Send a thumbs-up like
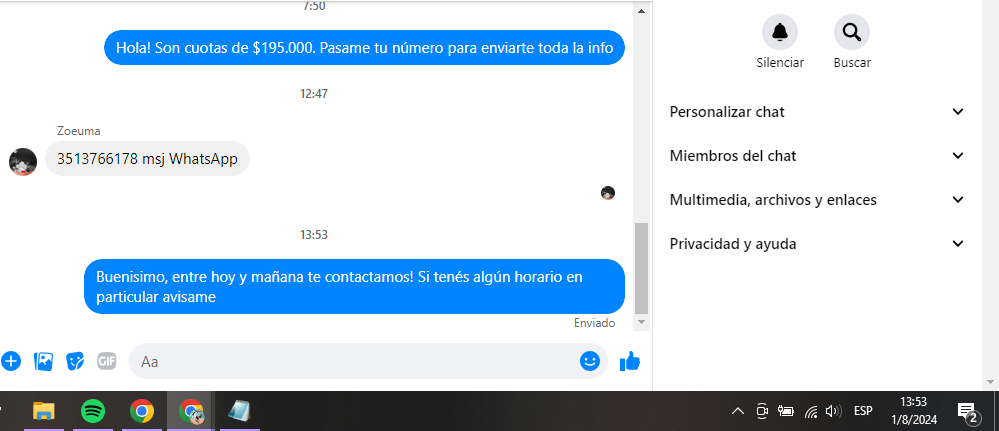999x431 pixels. (x=629, y=361)
